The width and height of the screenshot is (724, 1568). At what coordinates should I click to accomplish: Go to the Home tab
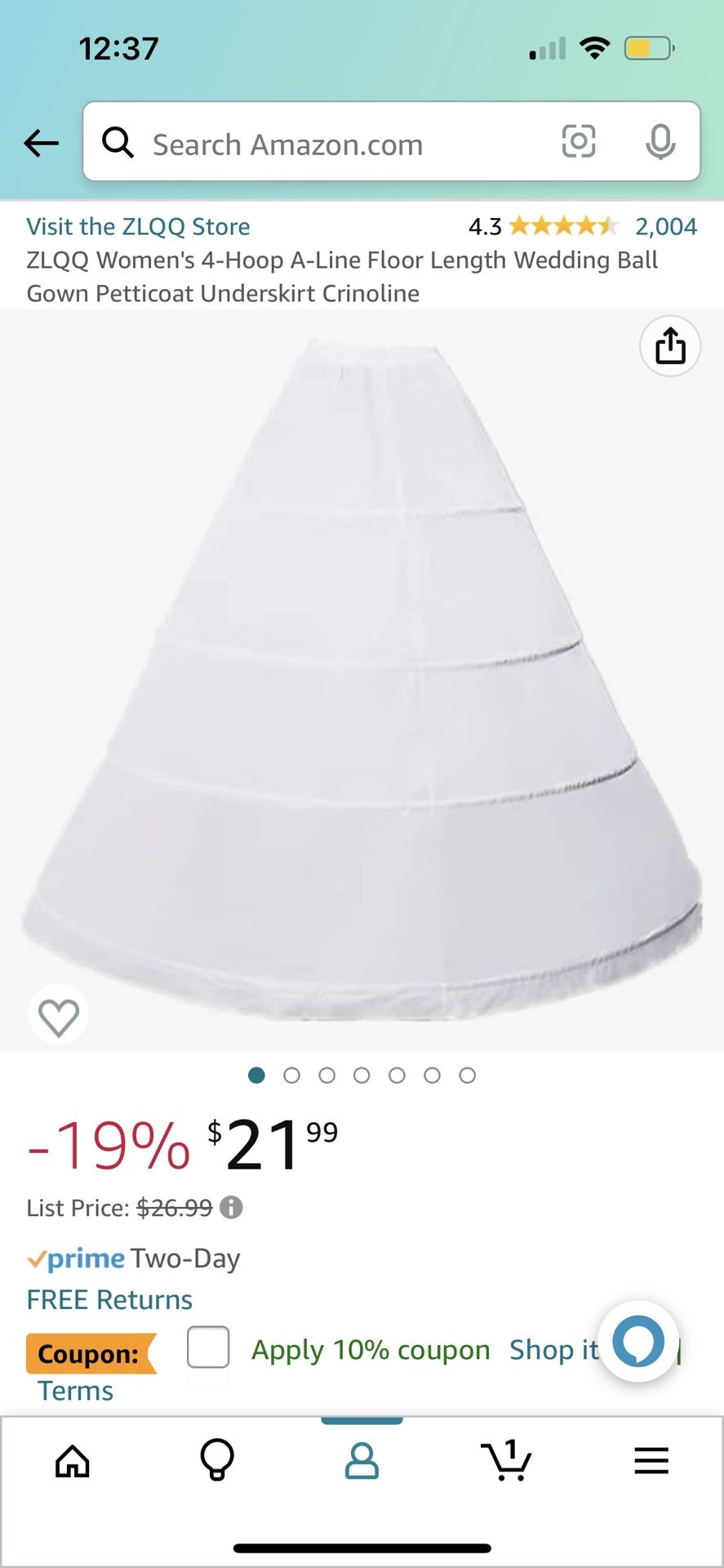(x=73, y=1461)
